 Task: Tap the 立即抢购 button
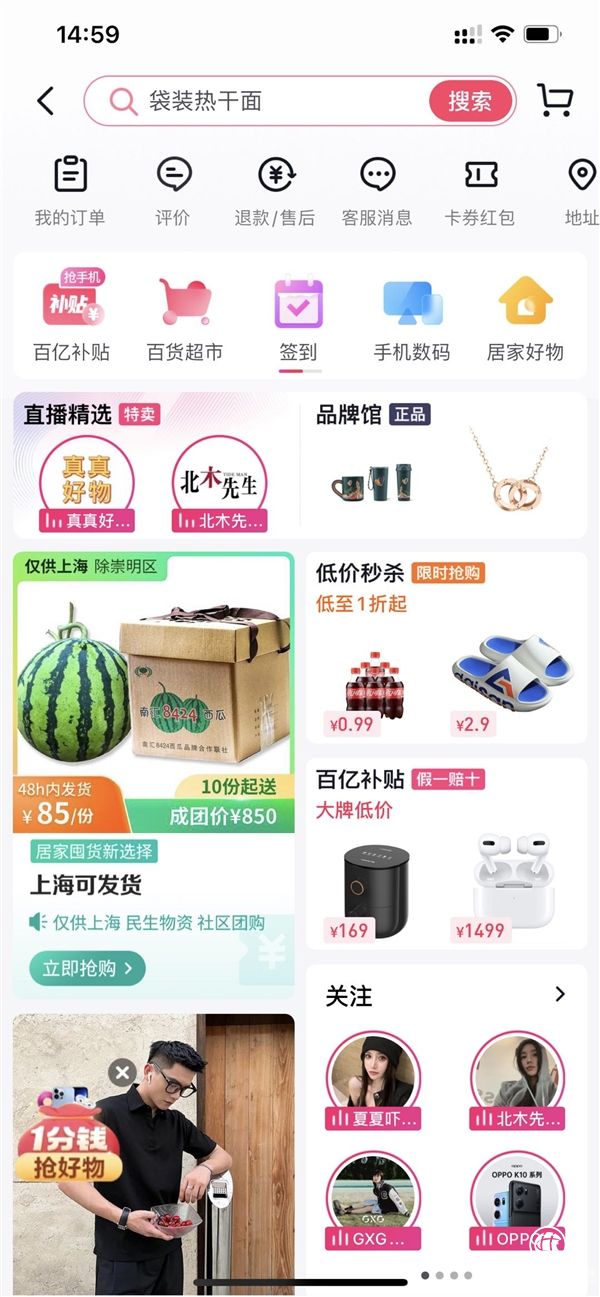click(x=88, y=968)
